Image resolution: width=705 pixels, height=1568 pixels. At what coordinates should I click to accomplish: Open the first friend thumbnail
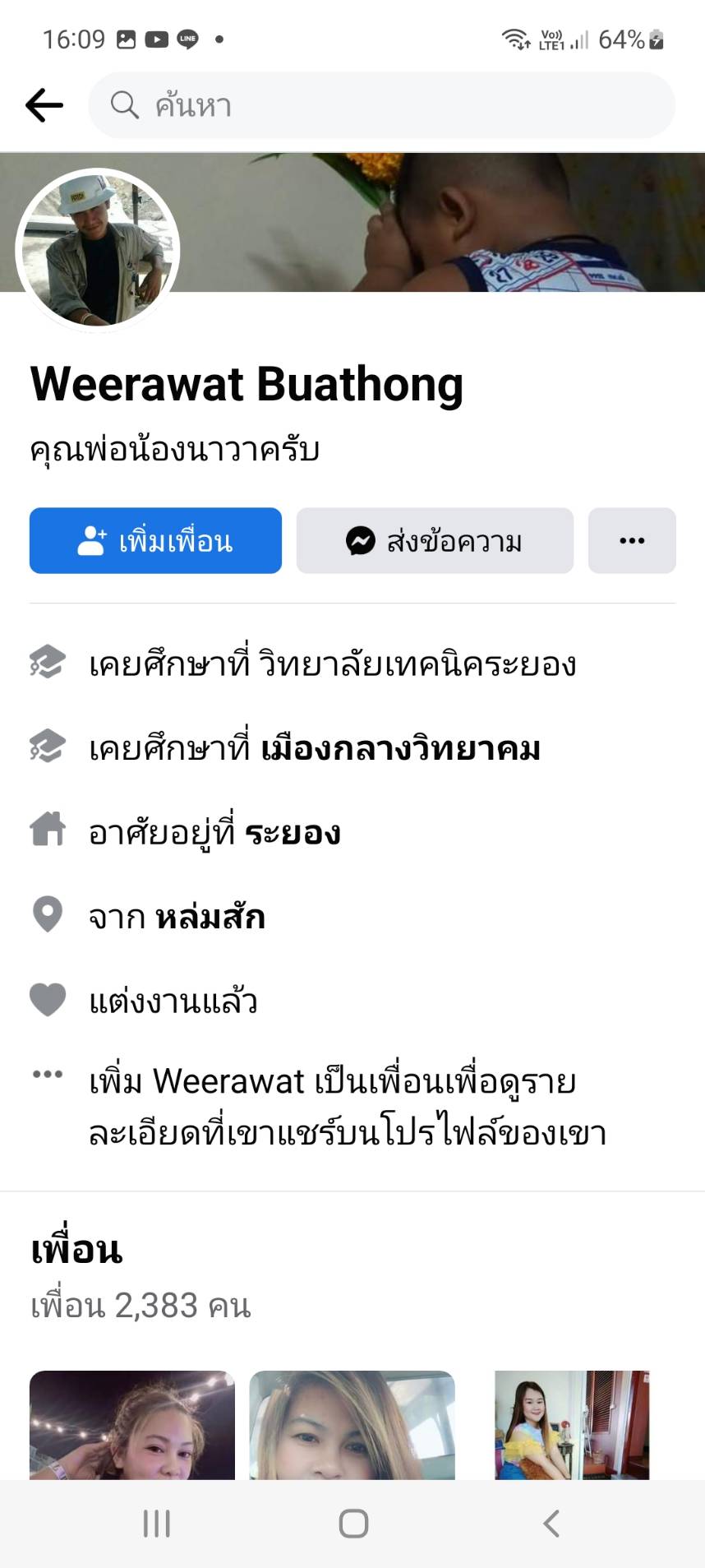coord(132,1425)
